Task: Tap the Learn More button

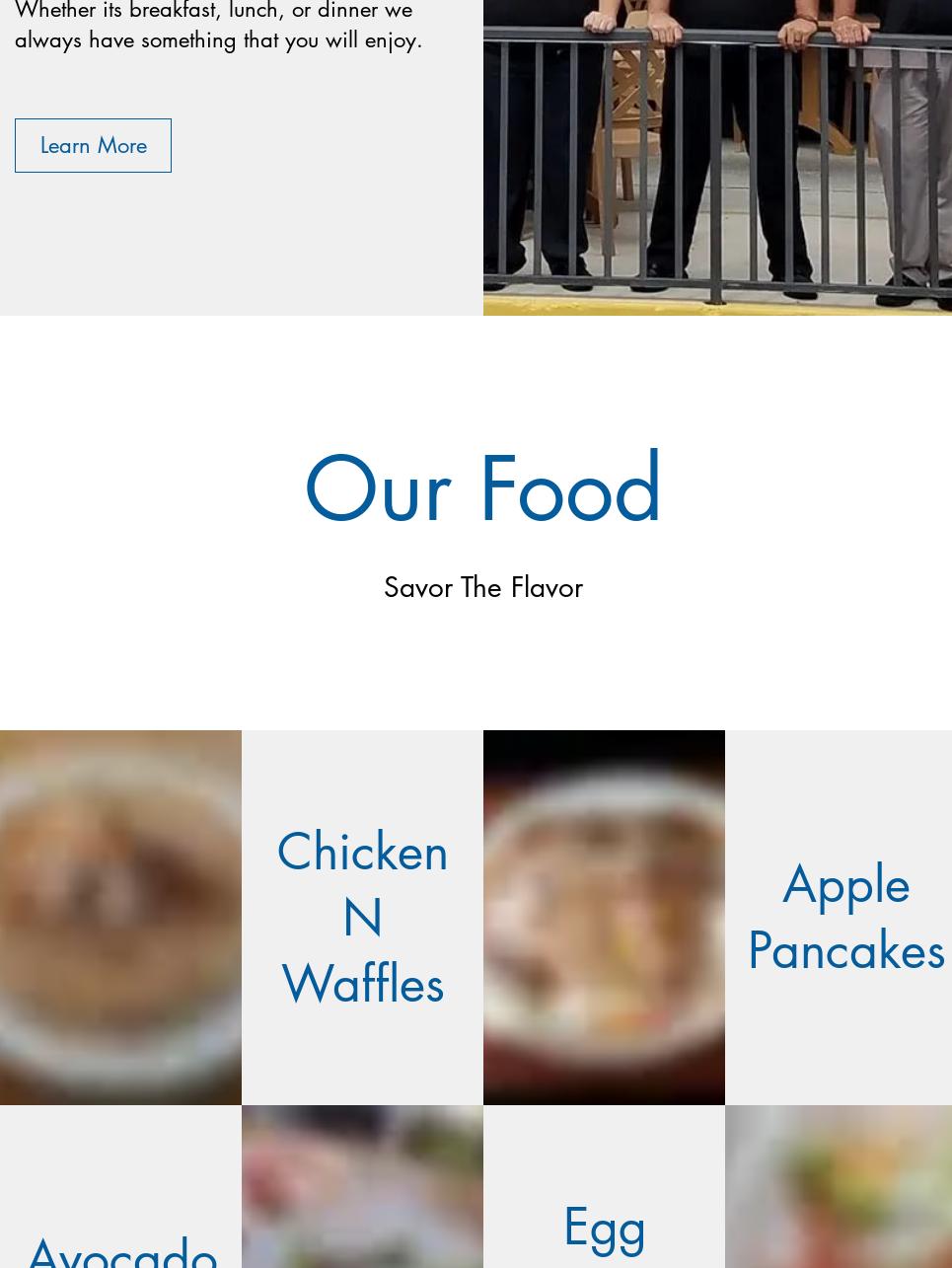Action: pyautogui.click(x=93, y=145)
